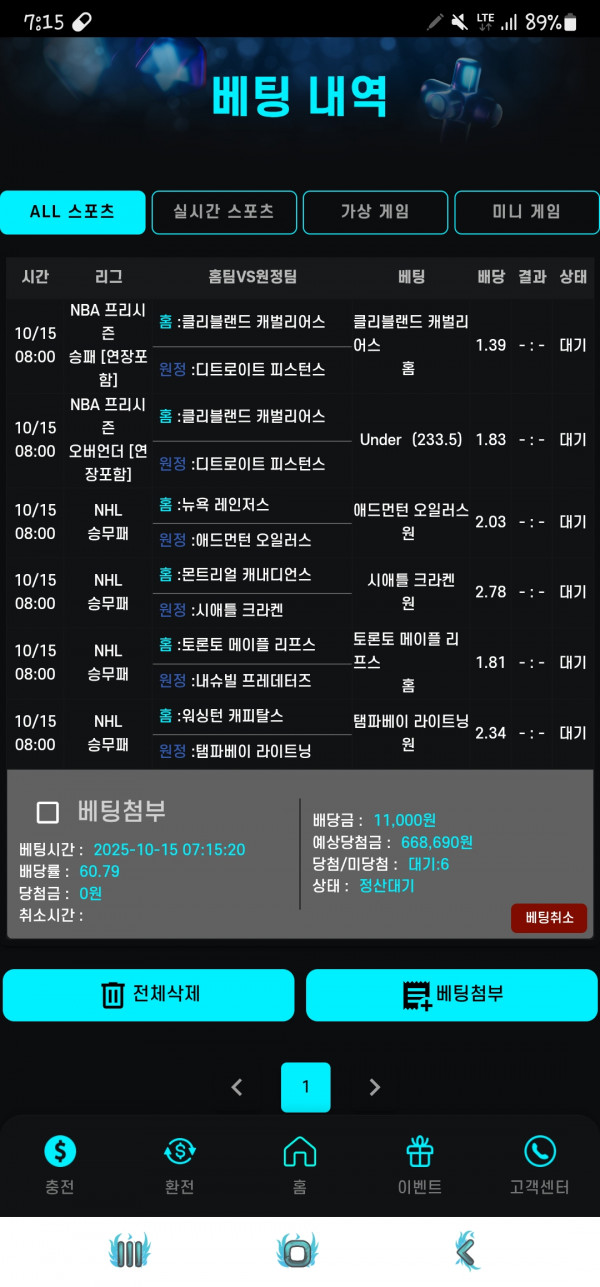Go to the previous page arrow
The width and height of the screenshot is (600, 1287).
(x=237, y=1087)
